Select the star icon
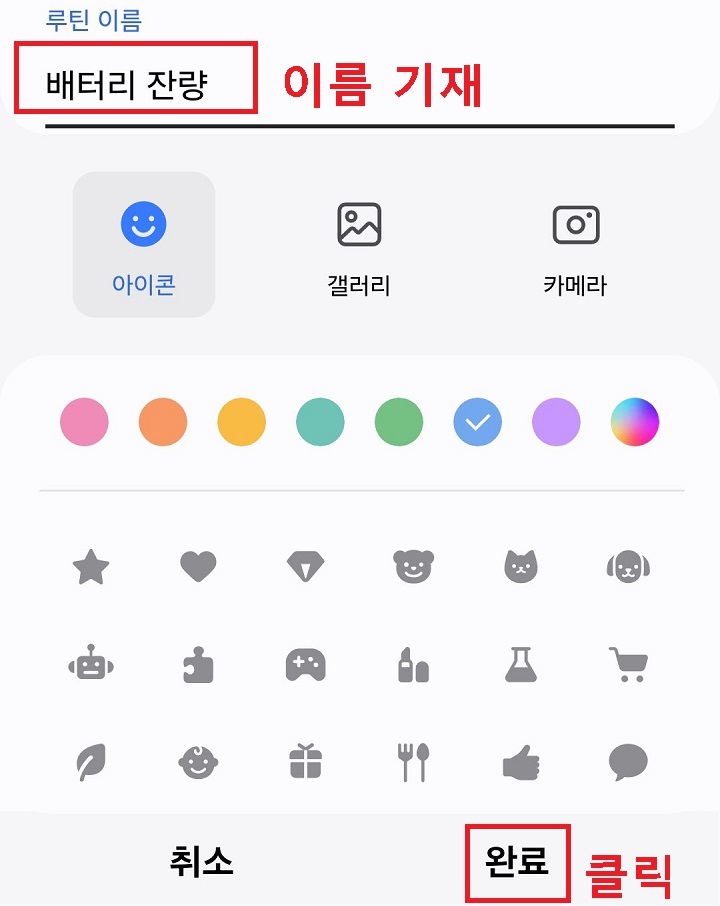This screenshot has width=720, height=906. 90,566
